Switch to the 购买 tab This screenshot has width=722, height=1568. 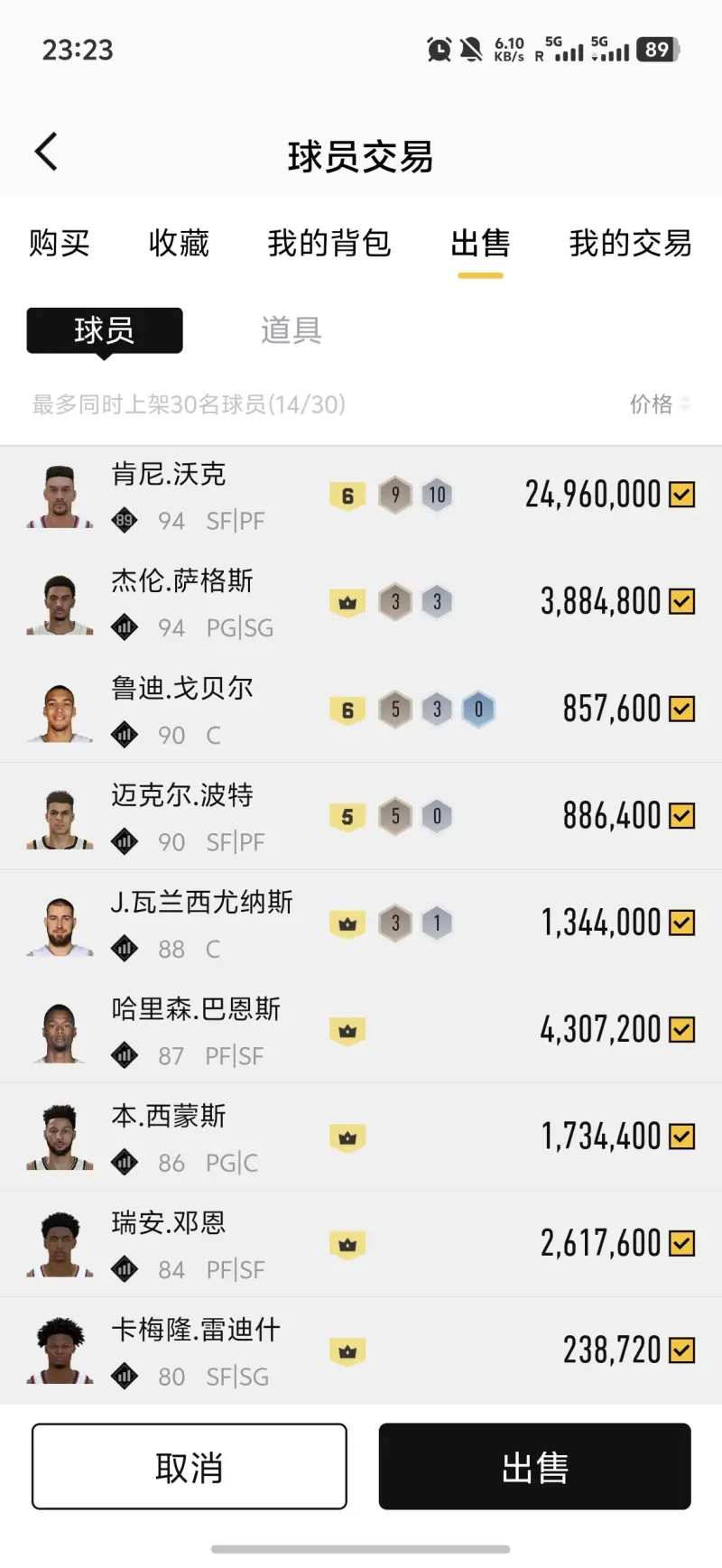[x=60, y=244]
